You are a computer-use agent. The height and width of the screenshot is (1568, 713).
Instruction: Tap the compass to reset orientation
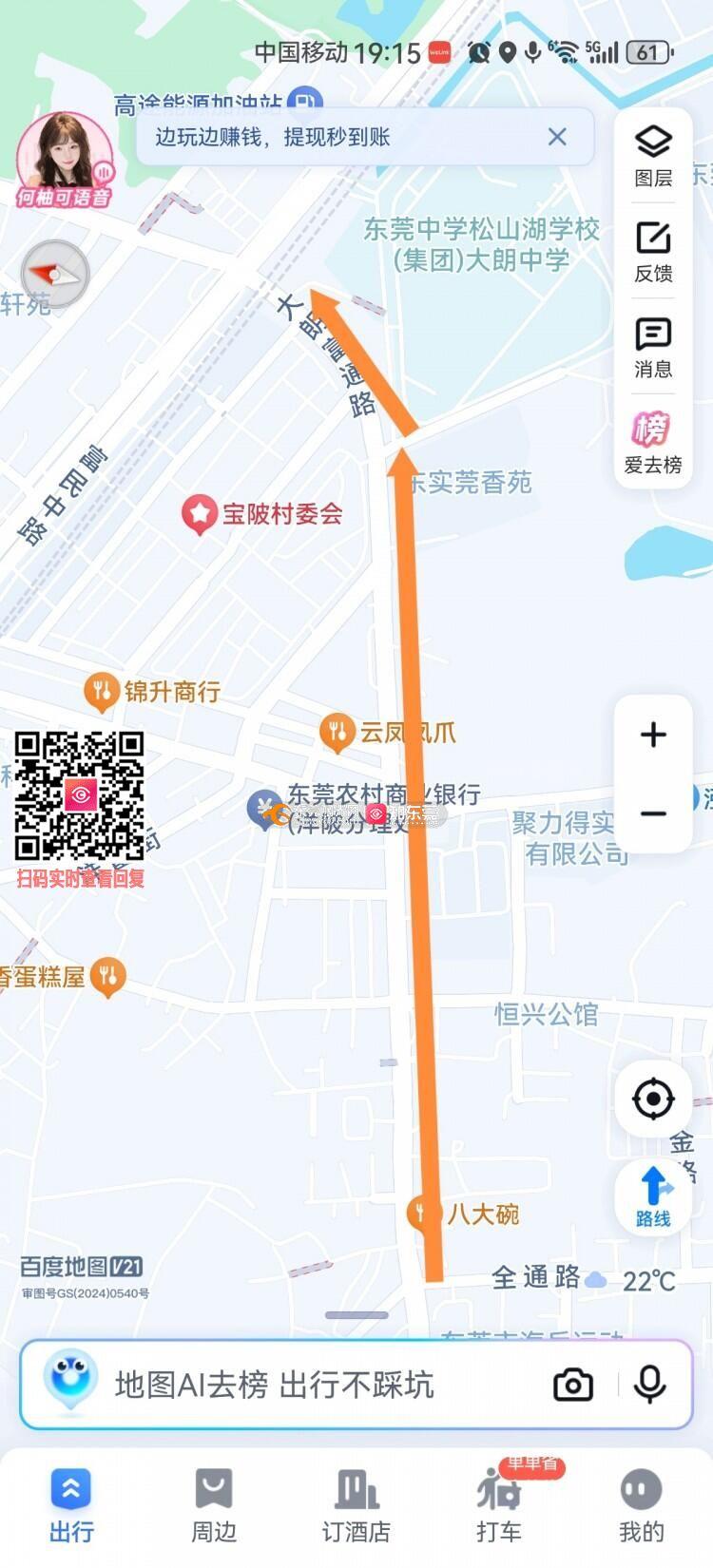[55, 276]
